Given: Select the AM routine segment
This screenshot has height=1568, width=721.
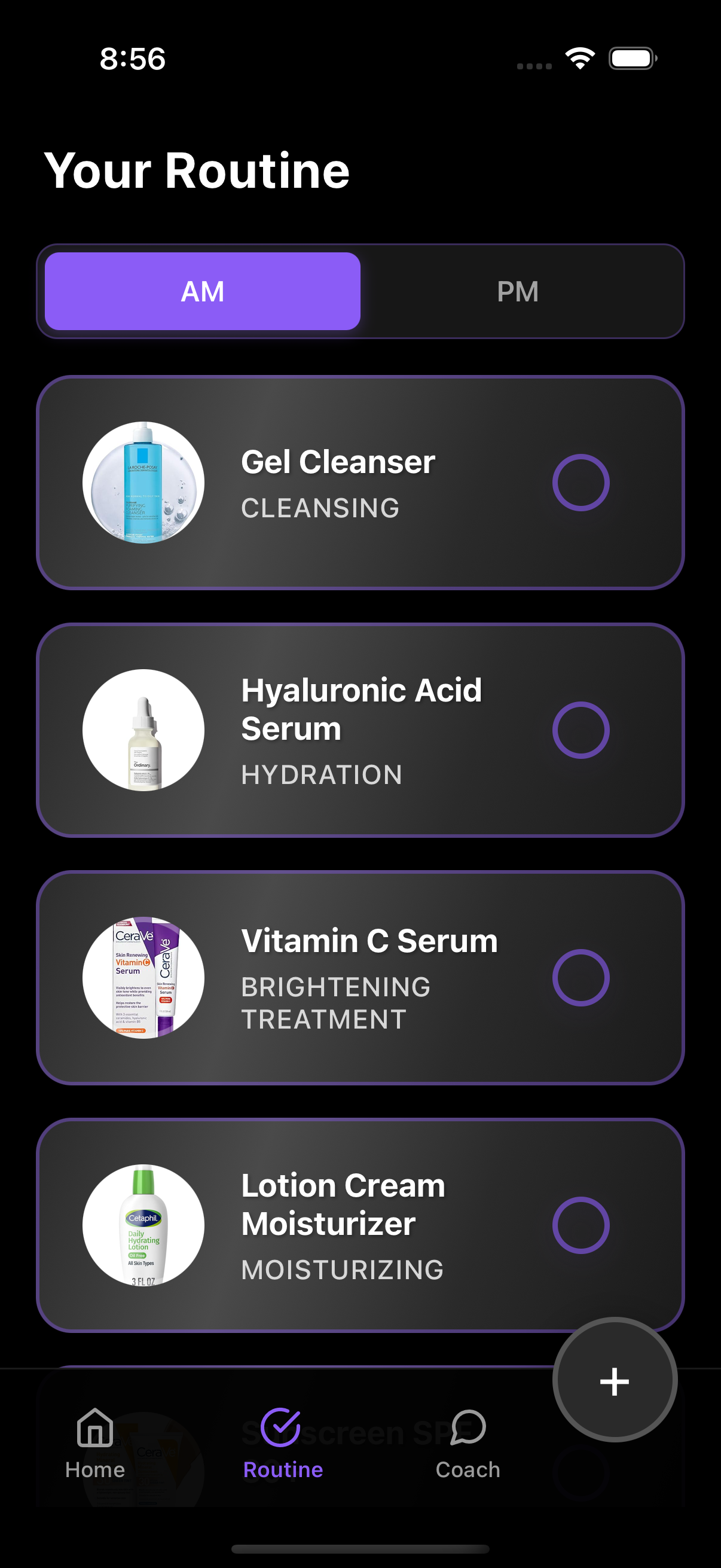Looking at the screenshot, I should tap(203, 292).
